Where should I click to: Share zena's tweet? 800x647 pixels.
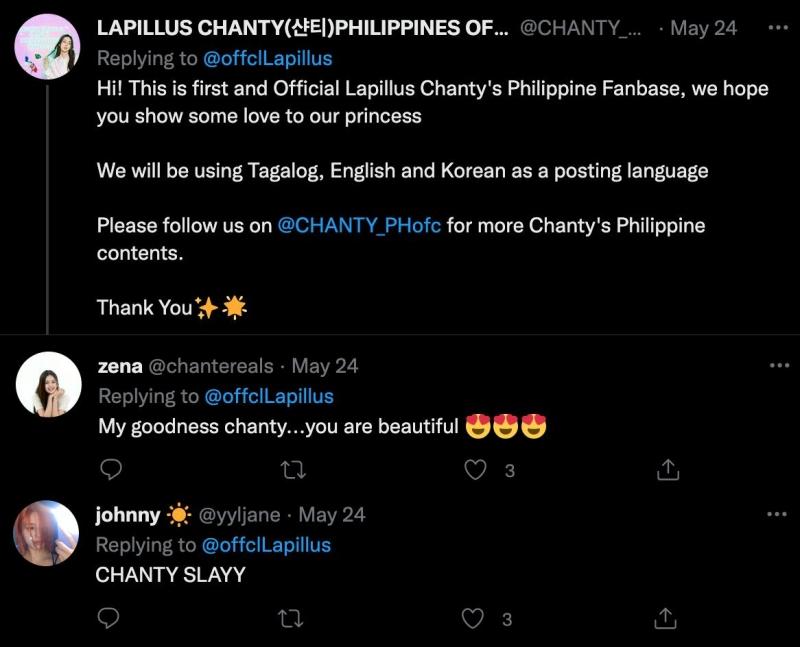coord(668,469)
